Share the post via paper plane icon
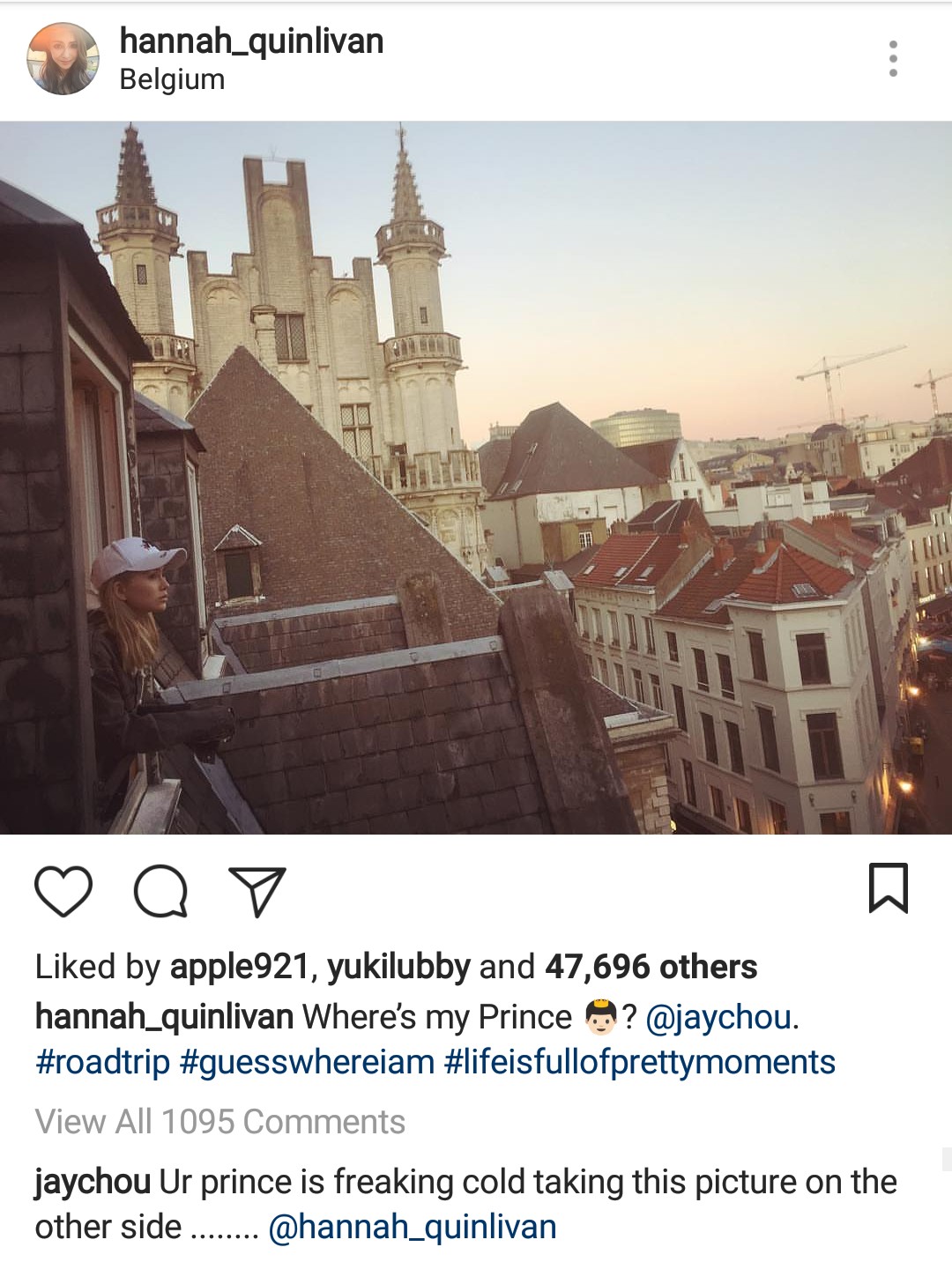The width and height of the screenshot is (952, 1262). (x=257, y=891)
